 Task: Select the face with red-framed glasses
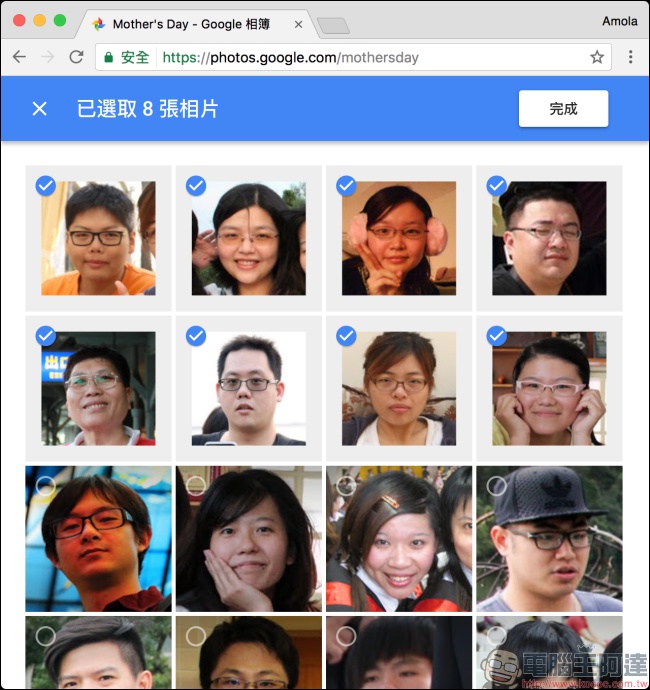click(x=45, y=486)
